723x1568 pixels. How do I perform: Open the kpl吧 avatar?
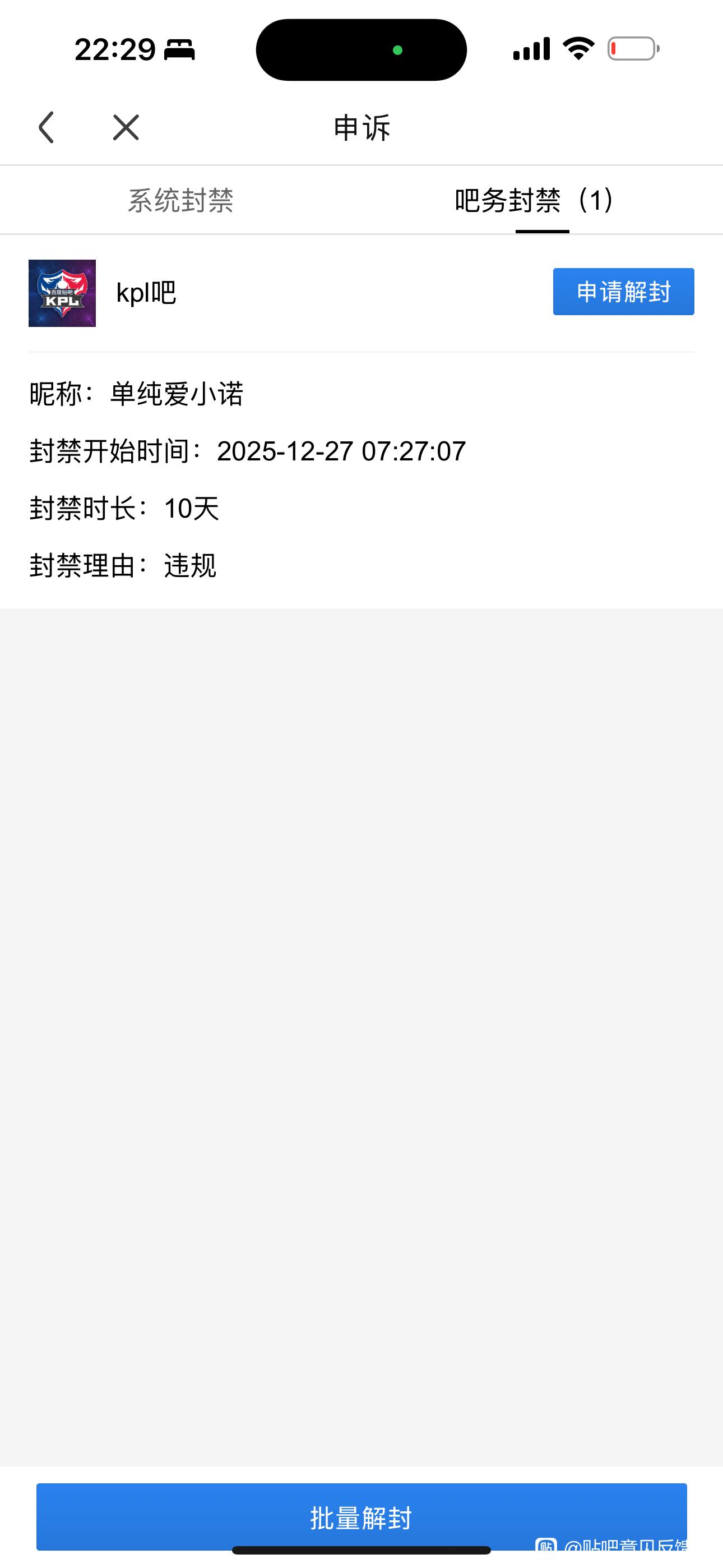[x=62, y=293]
